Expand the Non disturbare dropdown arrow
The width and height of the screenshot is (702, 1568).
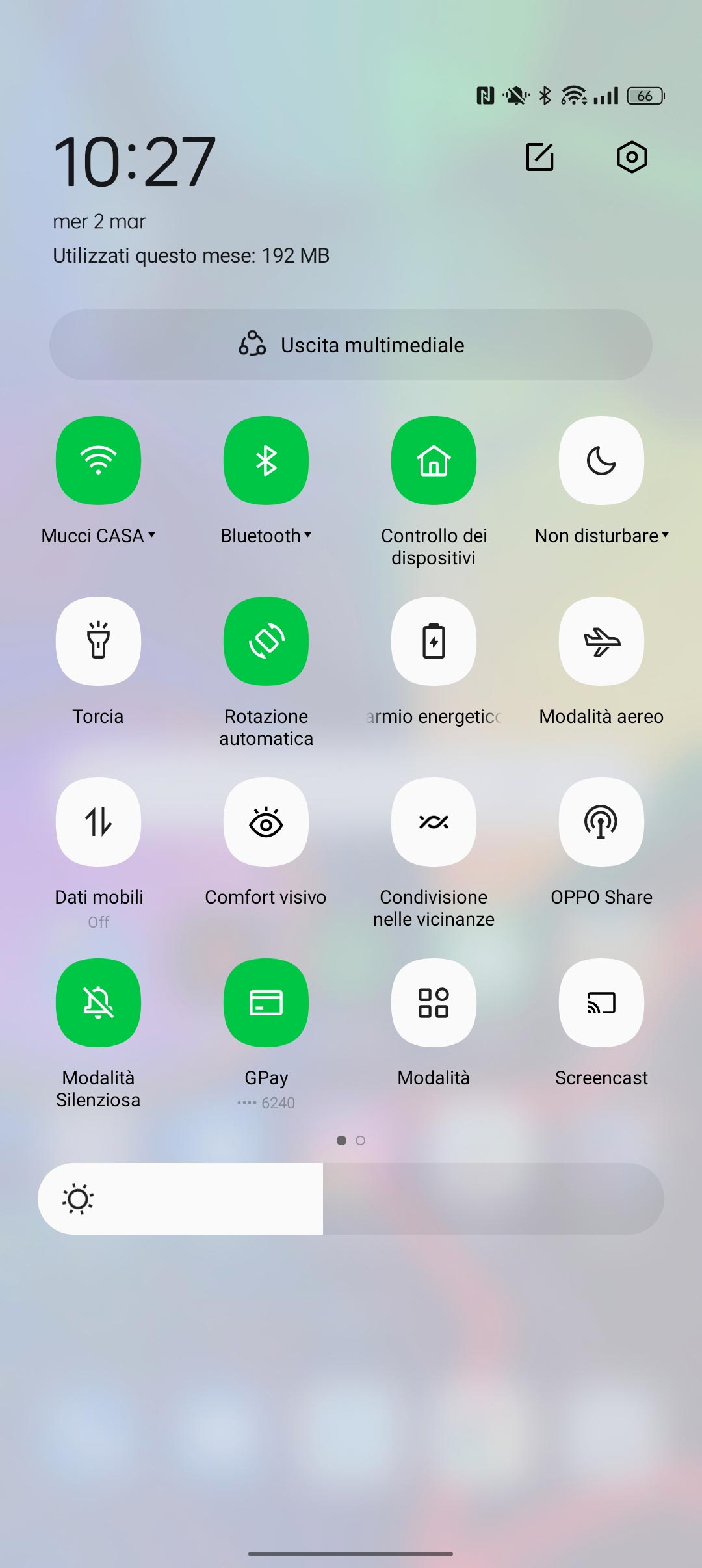[665, 535]
